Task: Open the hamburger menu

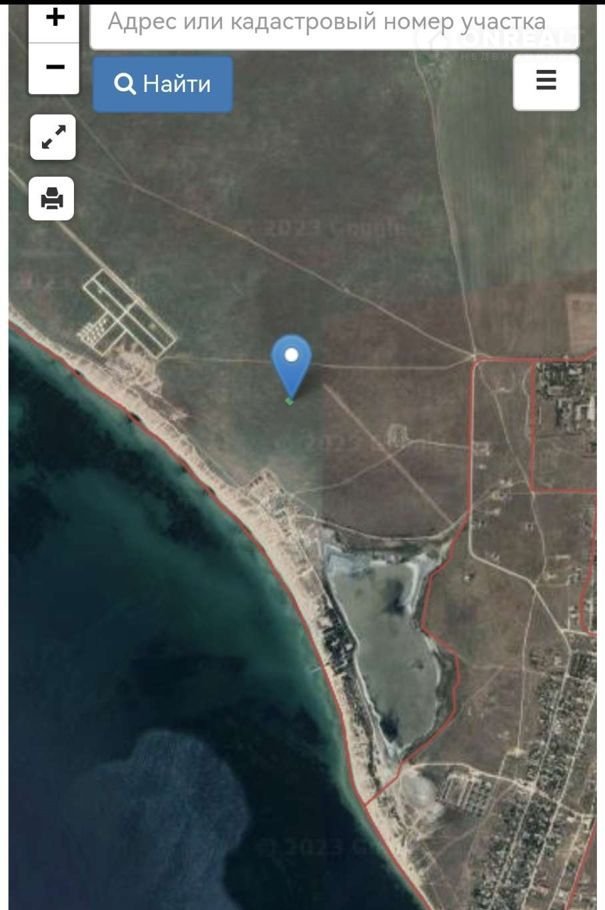Action: pyautogui.click(x=546, y=81)
